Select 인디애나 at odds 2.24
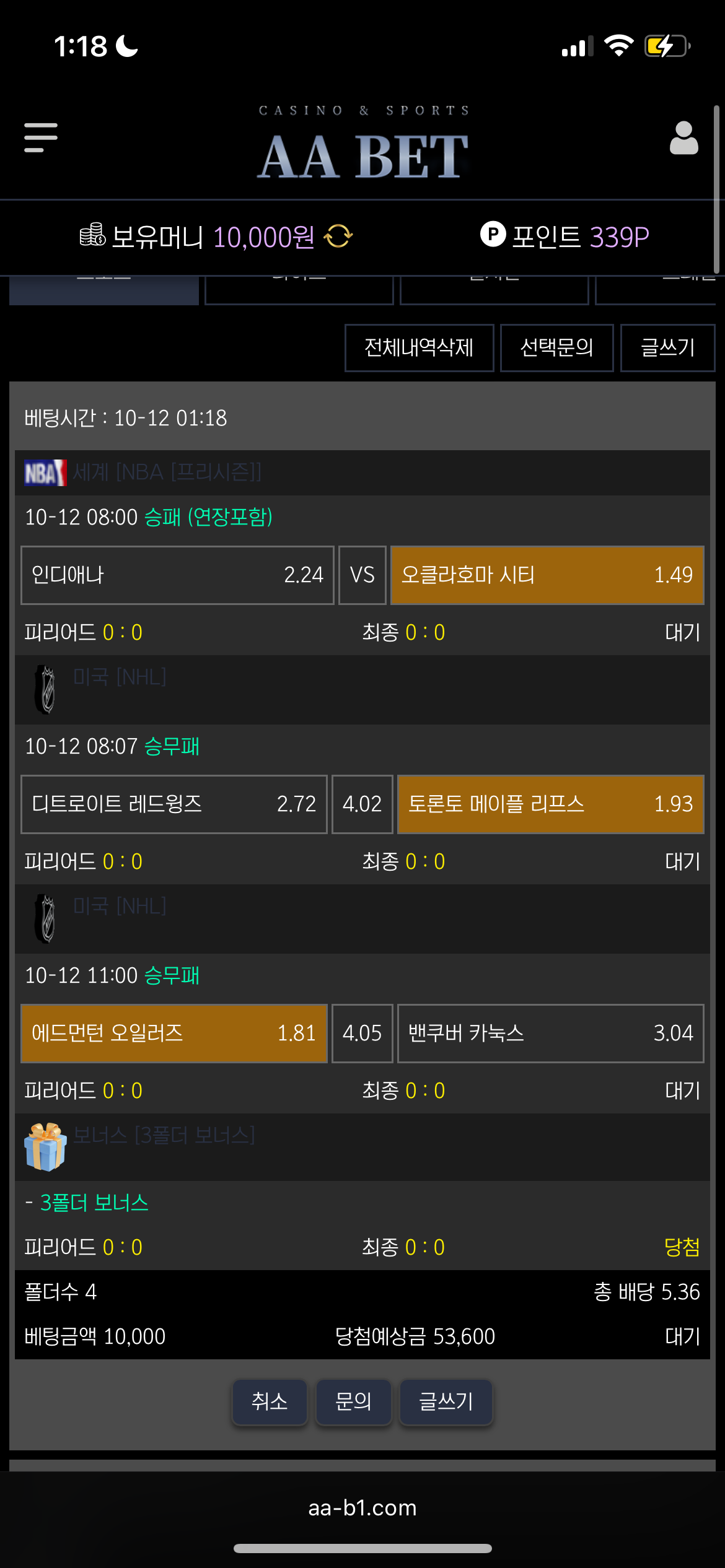 click(177, 575)
